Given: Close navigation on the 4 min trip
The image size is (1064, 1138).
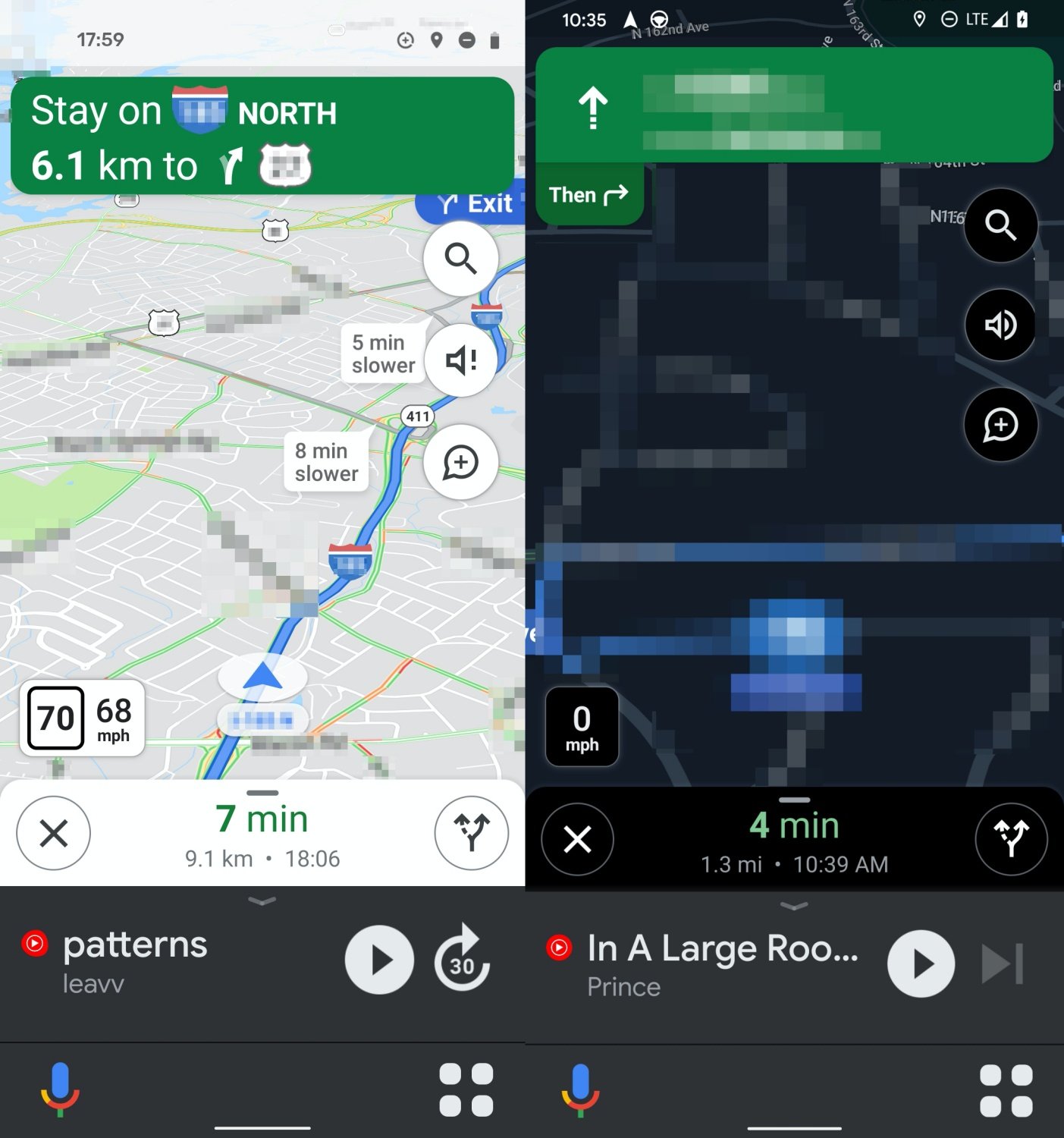Looking at the screenshot, I should 578,839.
